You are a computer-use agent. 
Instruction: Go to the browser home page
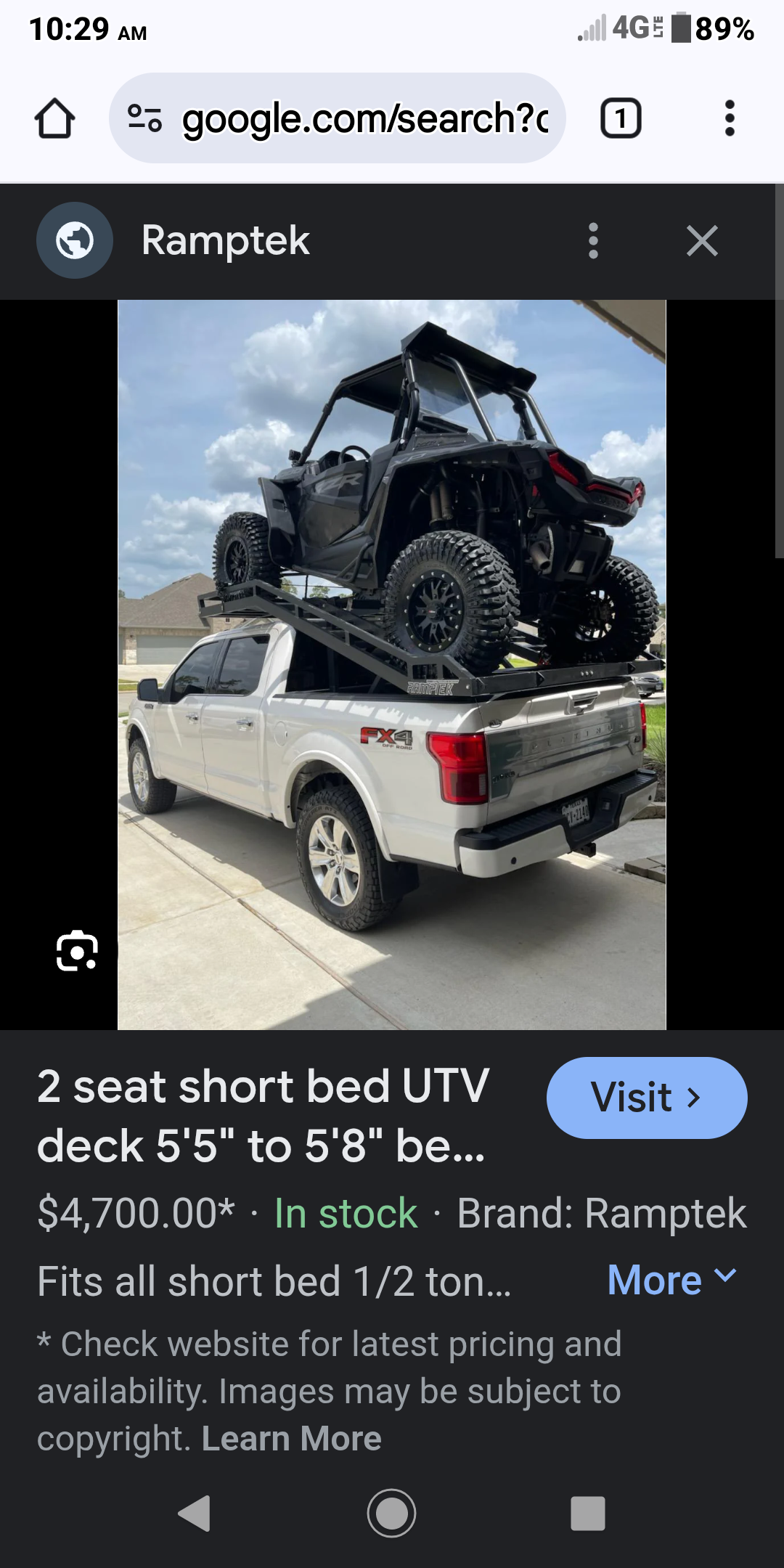point(54,118)
